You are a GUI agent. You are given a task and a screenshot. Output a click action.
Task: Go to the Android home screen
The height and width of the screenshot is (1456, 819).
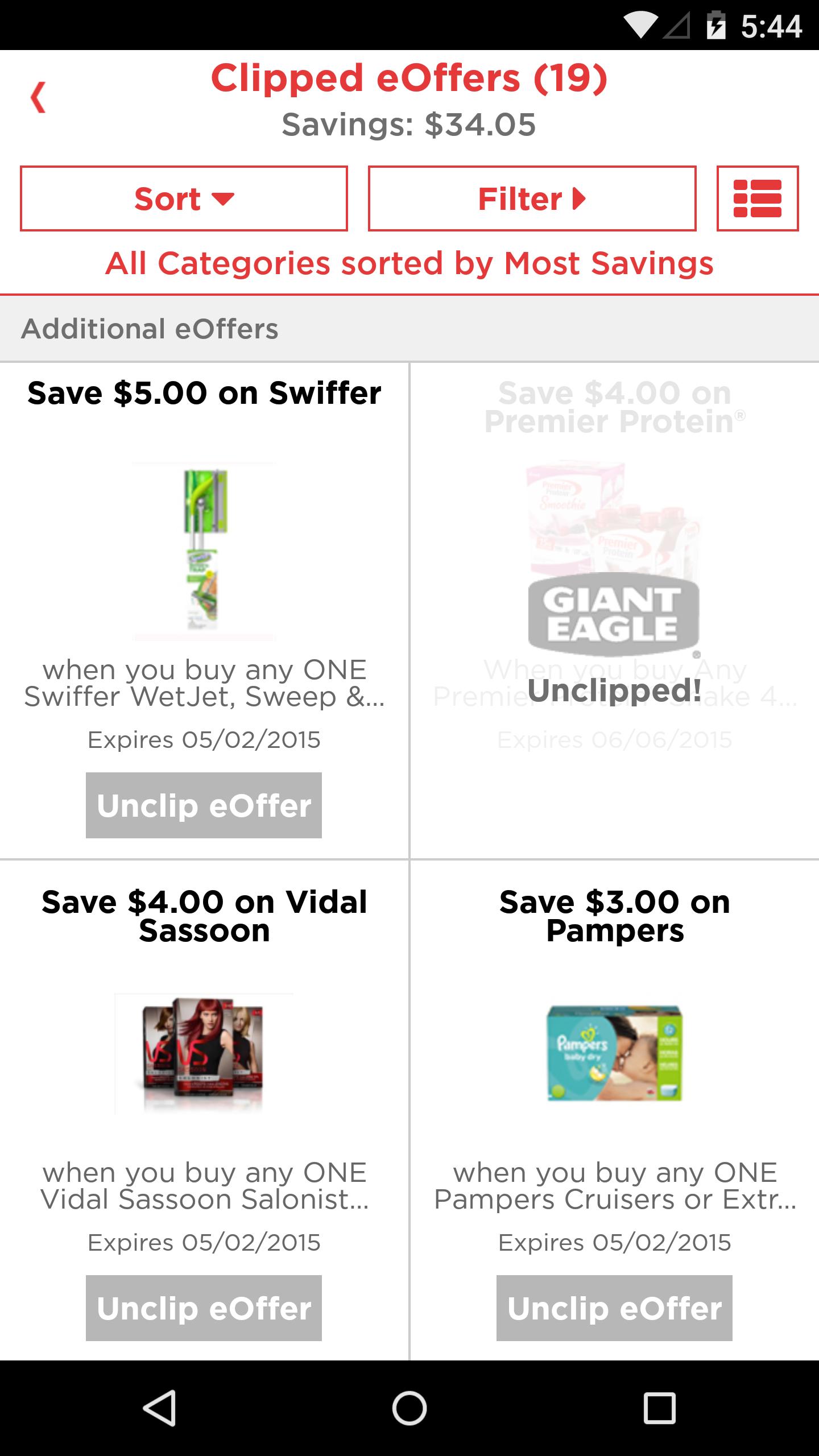tap(409, 1408)
